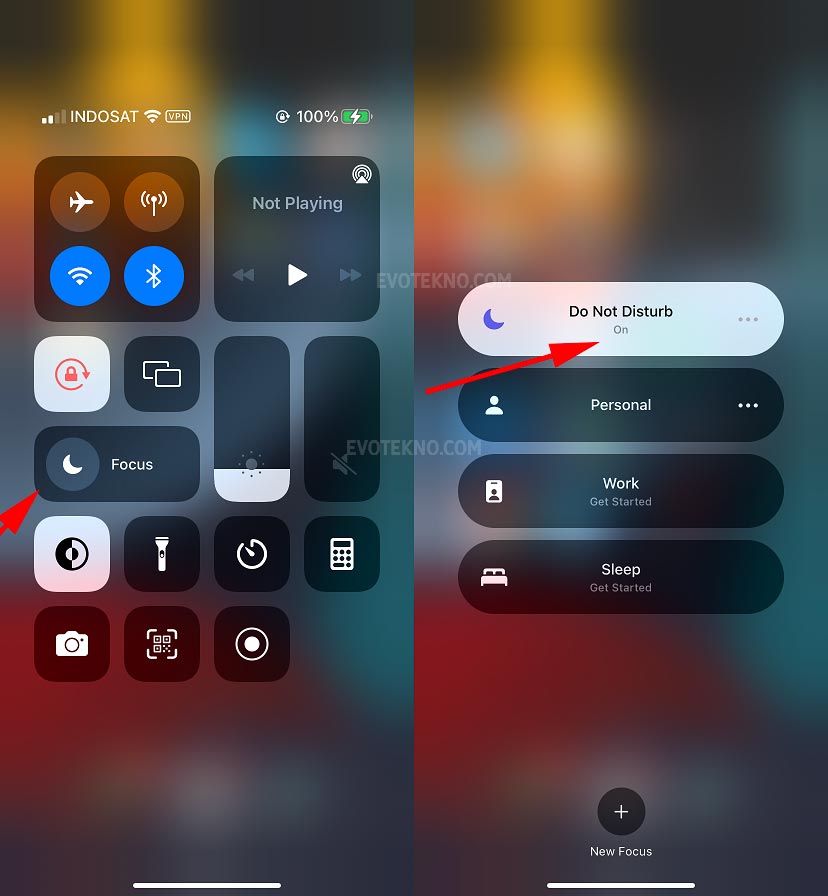Turn on the flashlight
Screen dimensions: 828x896
coord(162,554)
